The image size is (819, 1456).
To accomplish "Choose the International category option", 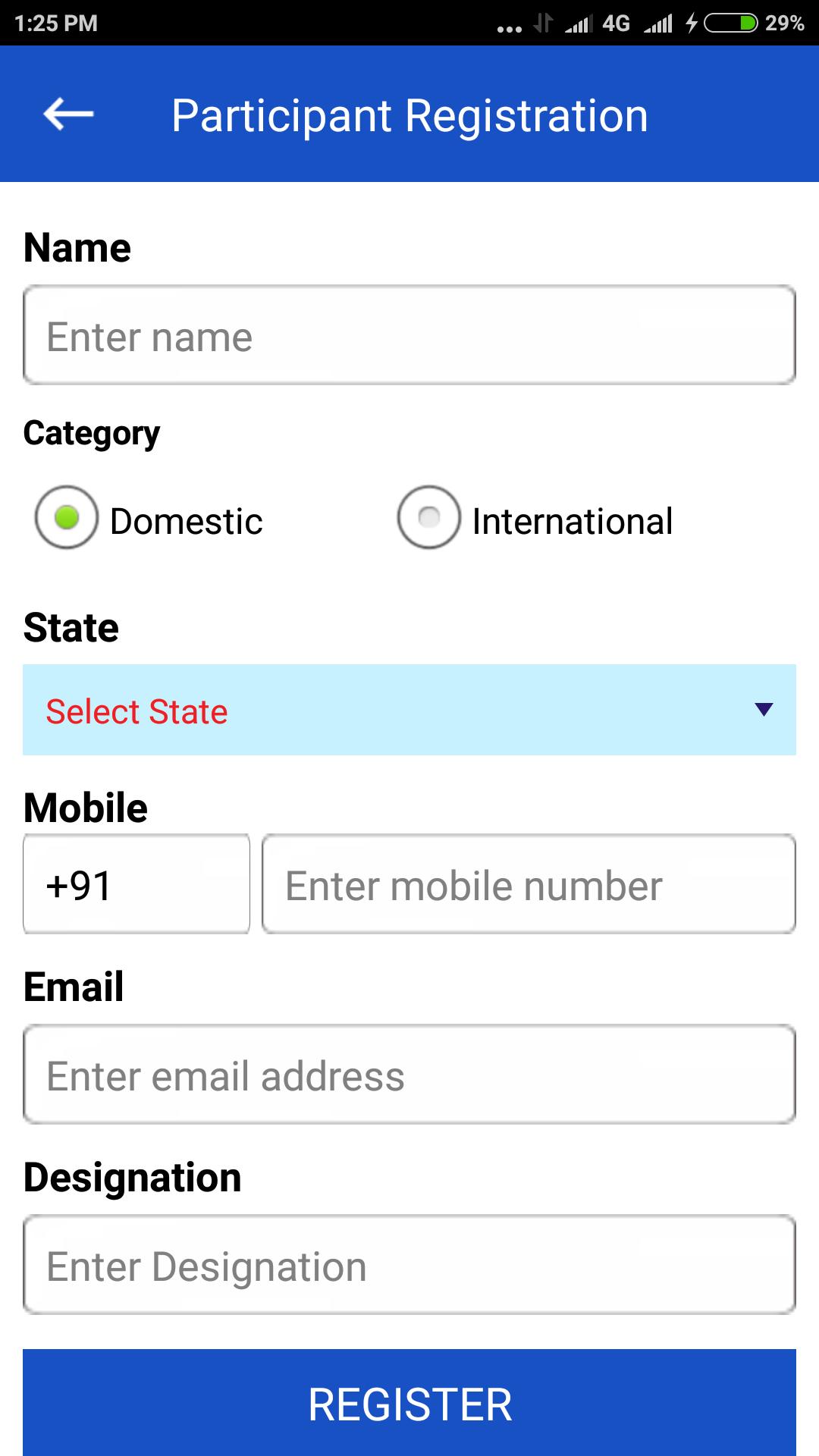I will tap(429, 518).
